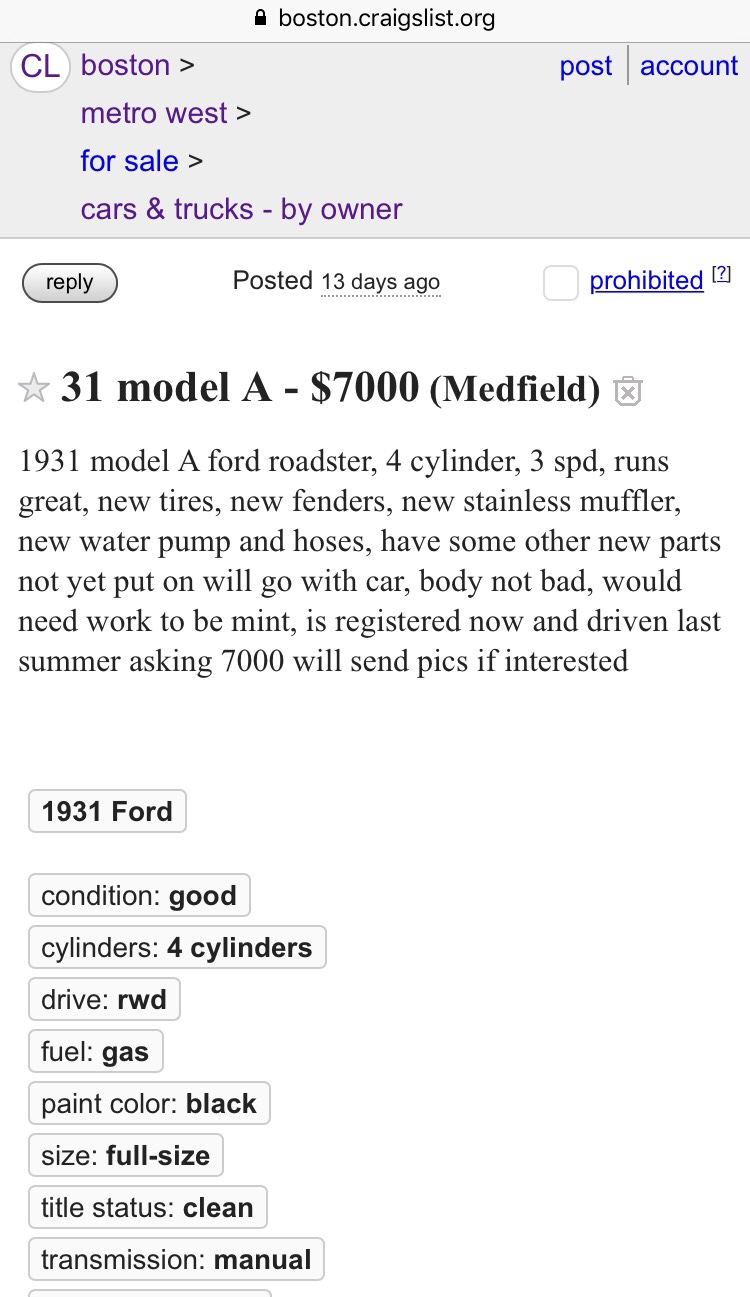Navigate to the for sale category

click(129, 161)
